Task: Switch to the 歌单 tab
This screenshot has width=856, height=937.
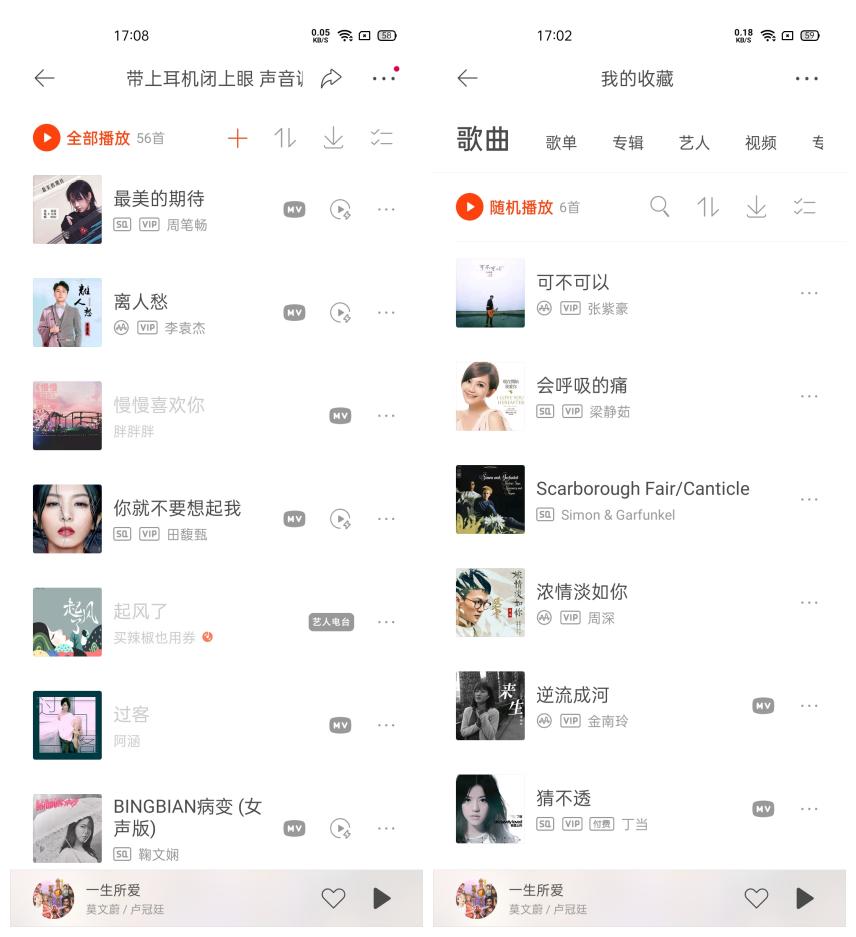Action: tap(562, 143)
